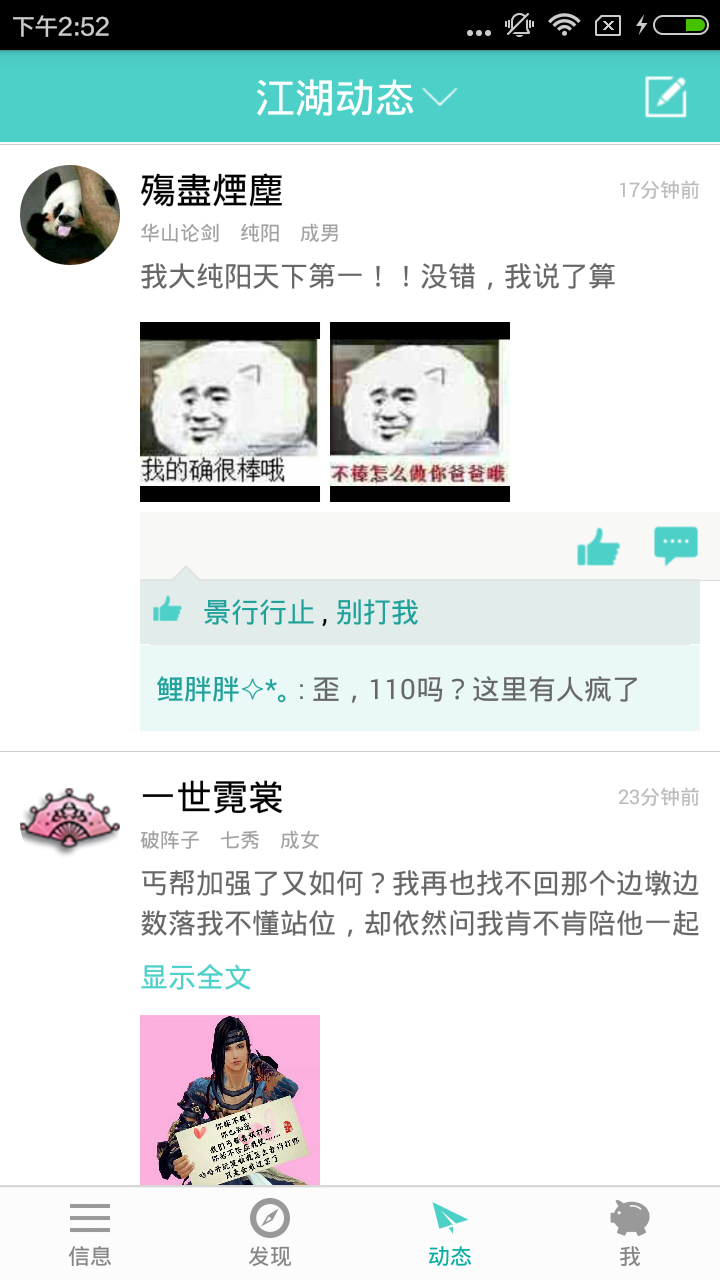The width and height of the screenshot is (720, 1280).
Task: Tap the thumbs-up icon under the panda post
Action: (x=597, y=545)
